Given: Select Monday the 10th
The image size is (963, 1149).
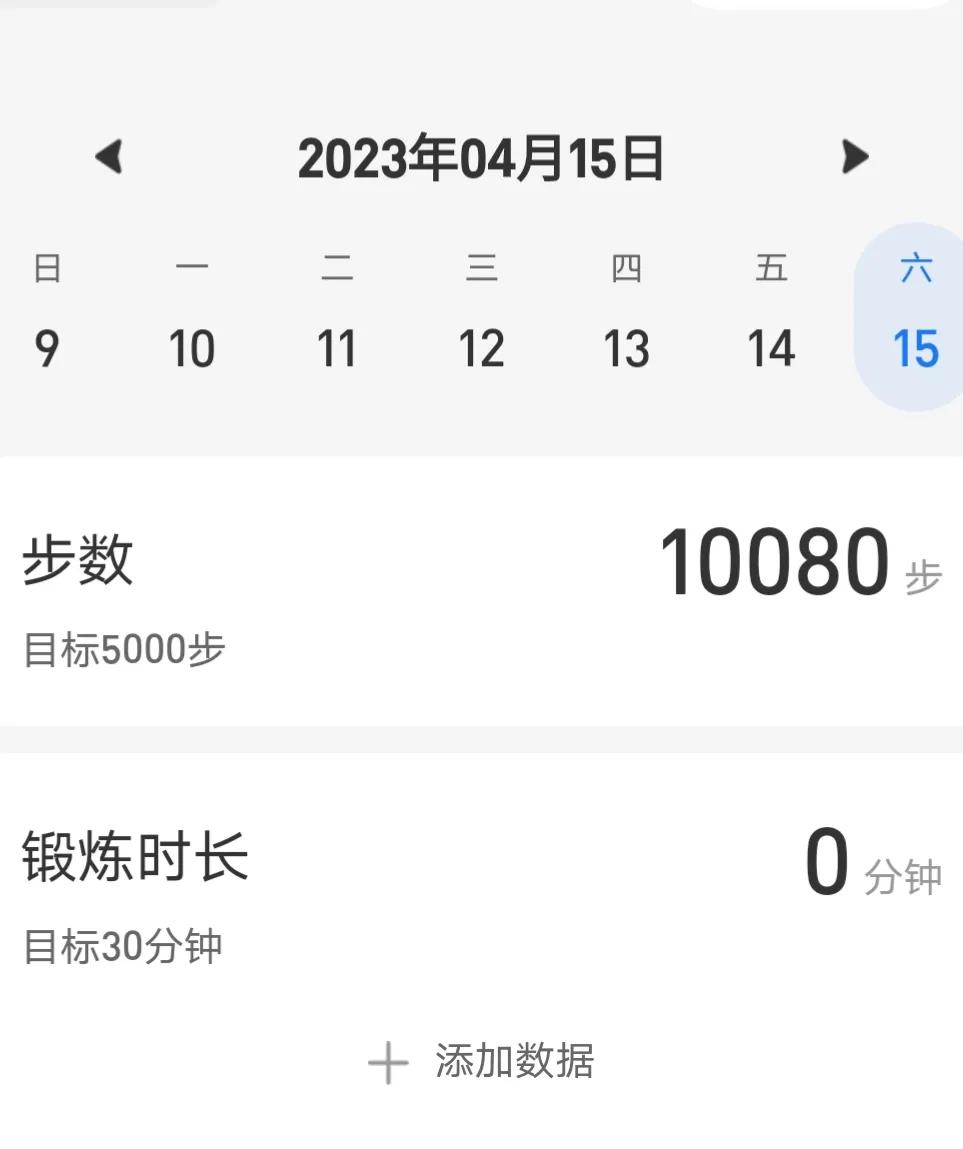Looking at the screenshot, I should point(191,348).
